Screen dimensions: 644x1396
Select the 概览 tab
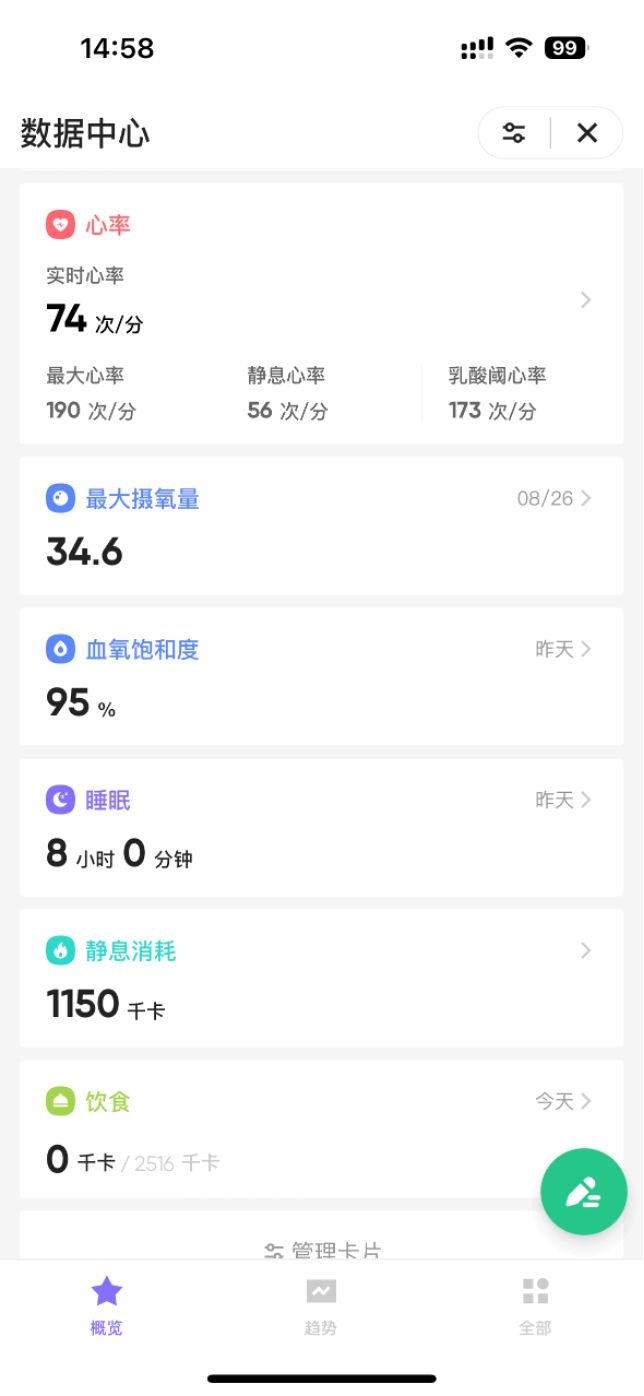point(107,1305)
